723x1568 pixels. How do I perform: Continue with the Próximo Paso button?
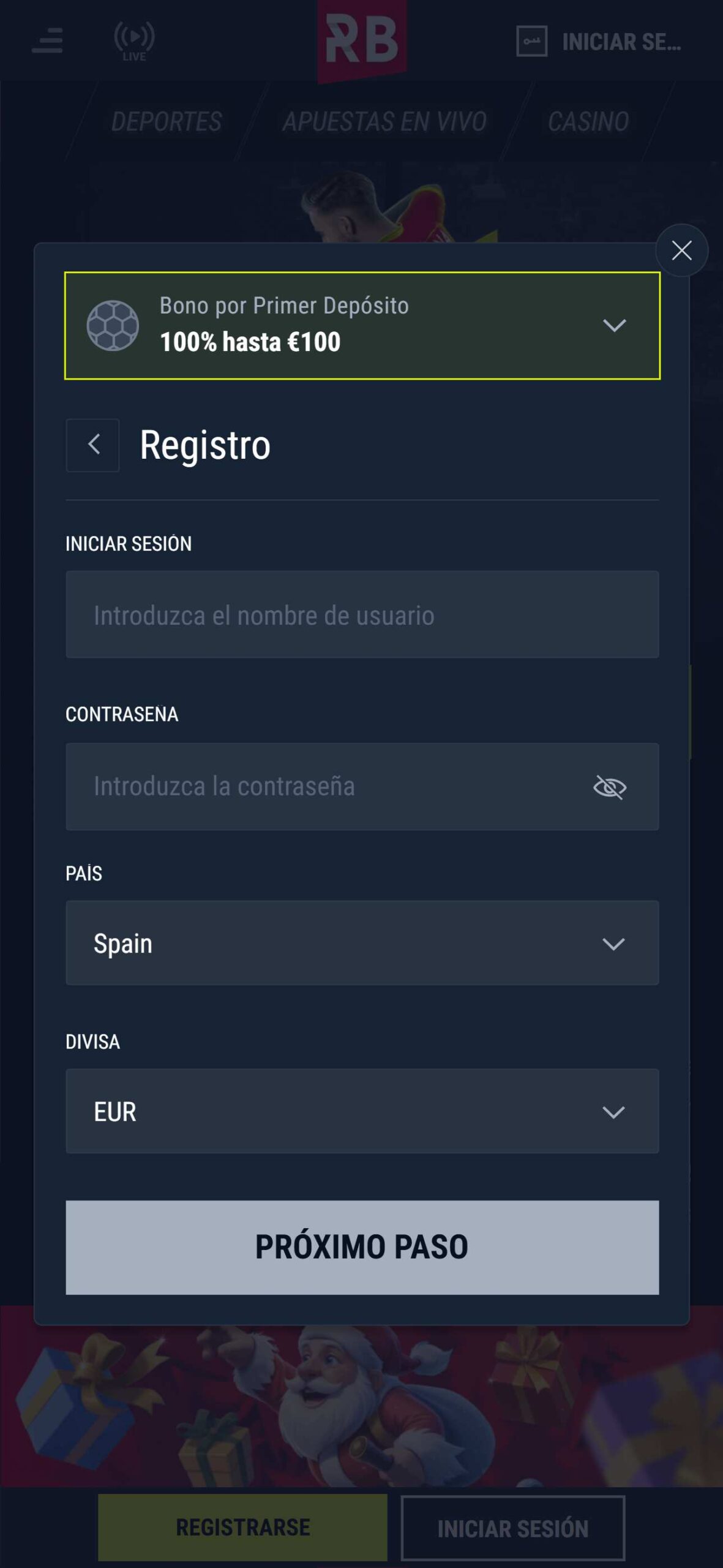point(362,1247)
